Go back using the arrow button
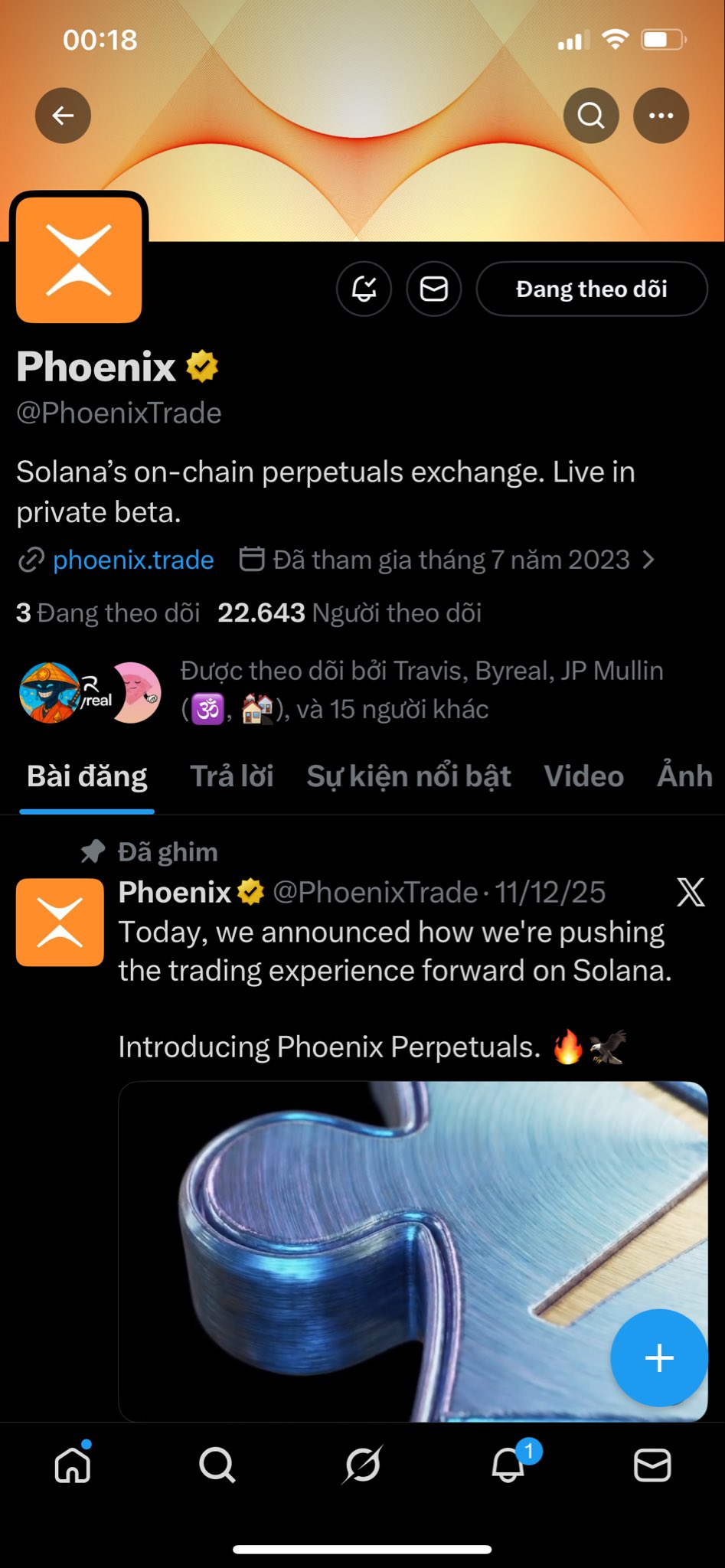725x1568 pixels. click(63, 116)
